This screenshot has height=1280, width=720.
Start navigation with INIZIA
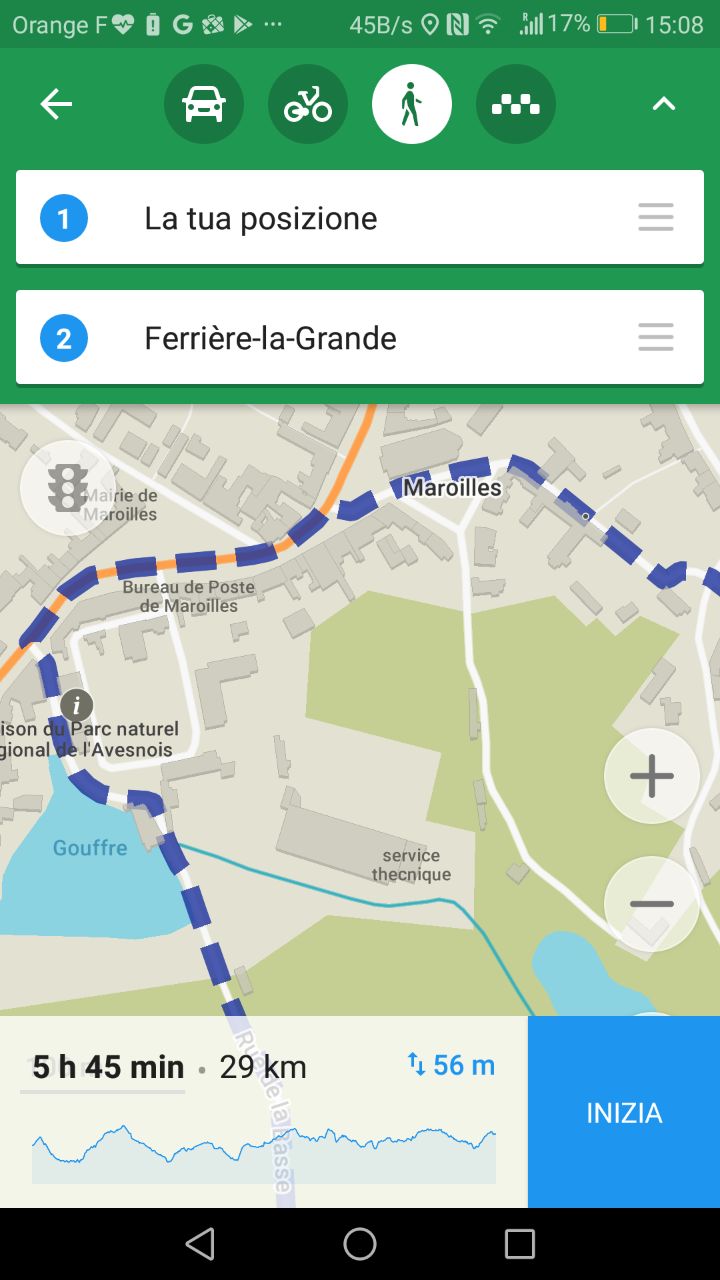[624, 1112]
